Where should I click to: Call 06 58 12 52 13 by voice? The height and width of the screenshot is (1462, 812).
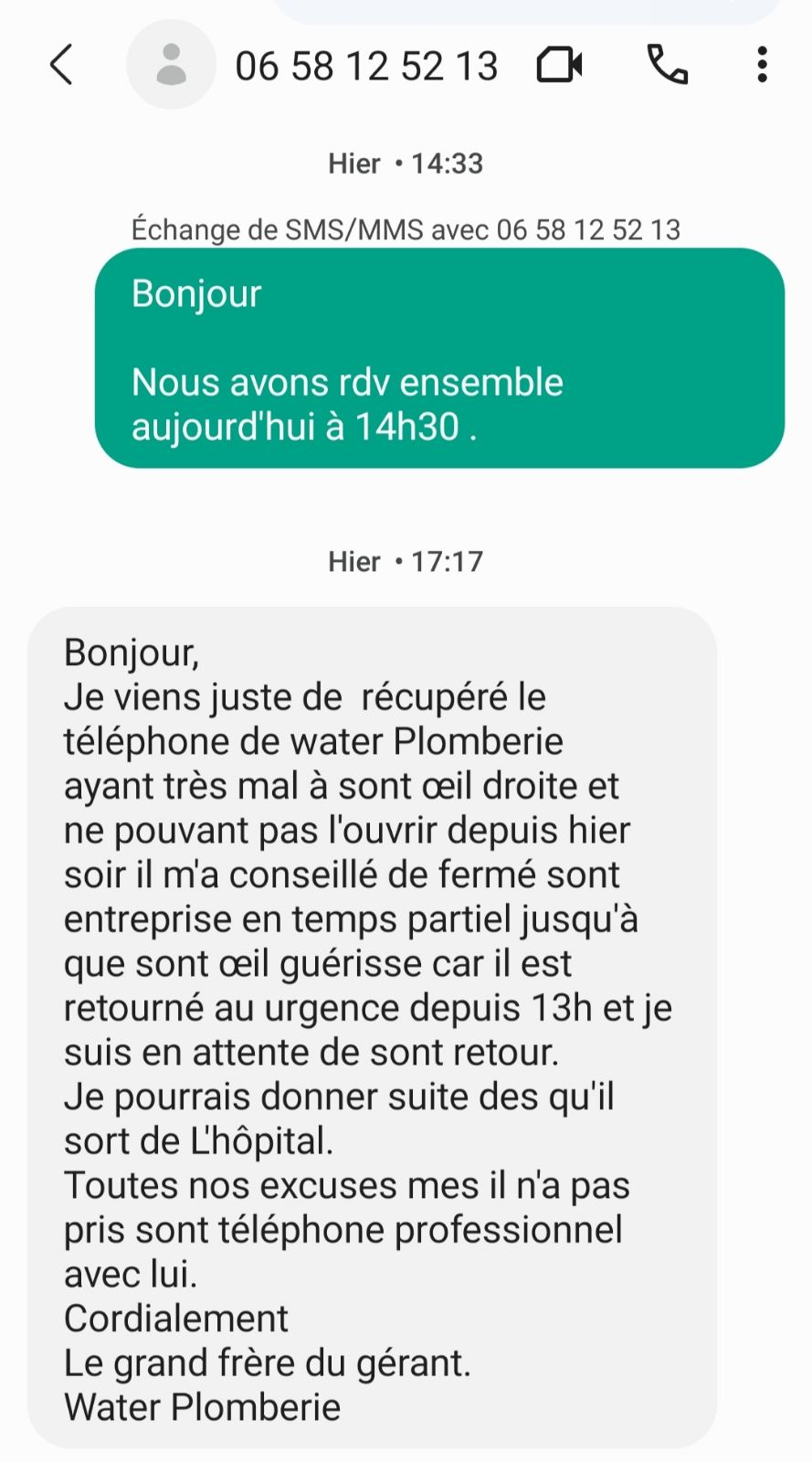coord(667,65)
